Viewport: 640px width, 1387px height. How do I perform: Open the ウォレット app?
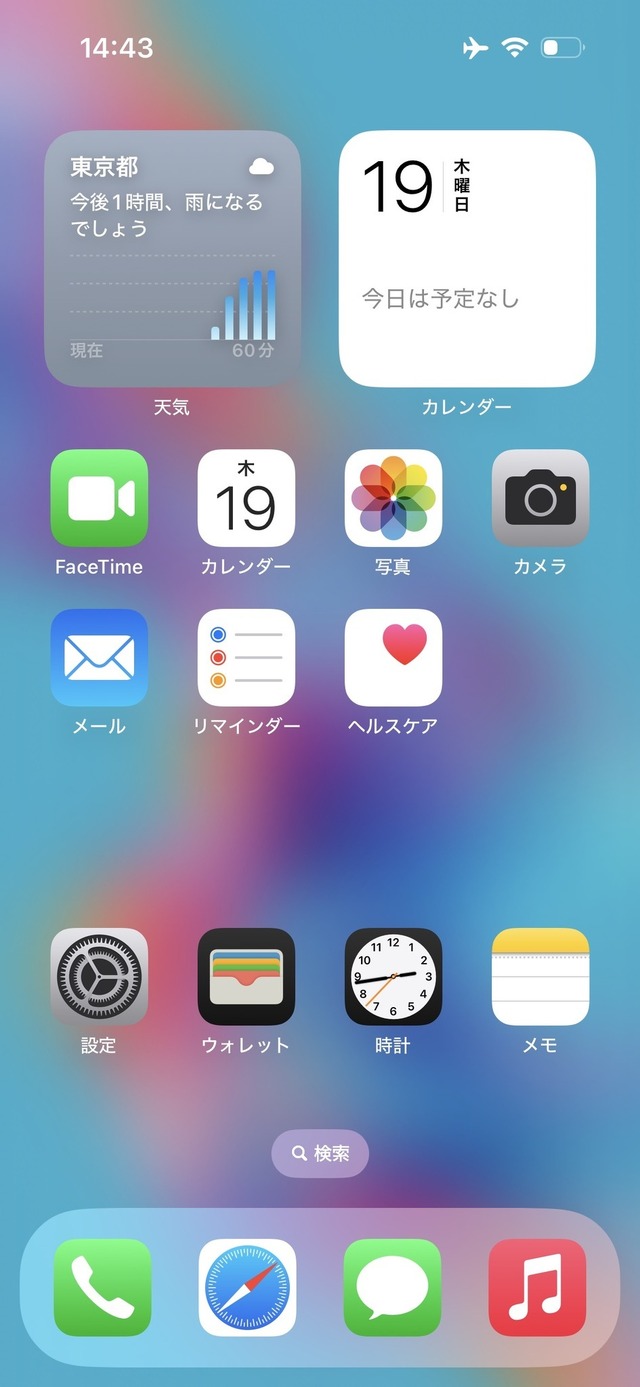tap(246, 976)
